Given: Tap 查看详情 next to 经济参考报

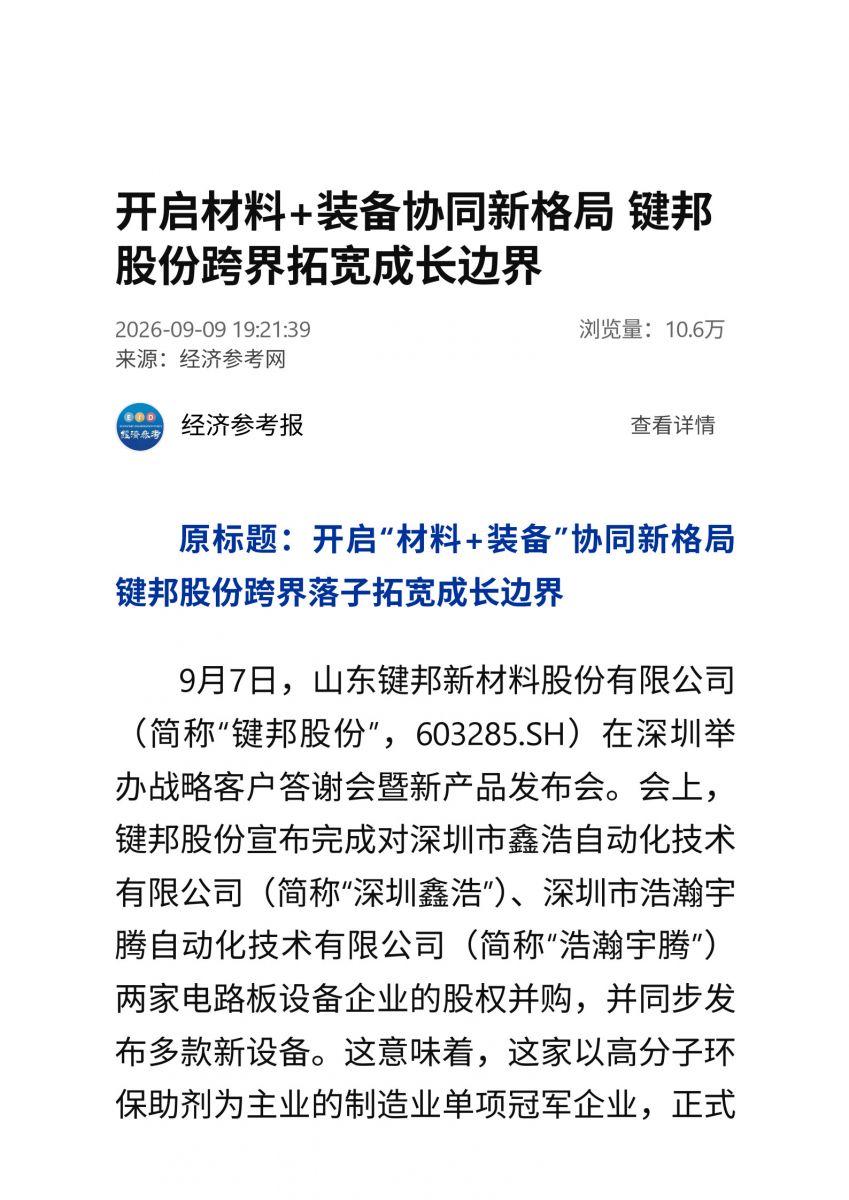Looking at the screenshot, I should pos(672,425).
